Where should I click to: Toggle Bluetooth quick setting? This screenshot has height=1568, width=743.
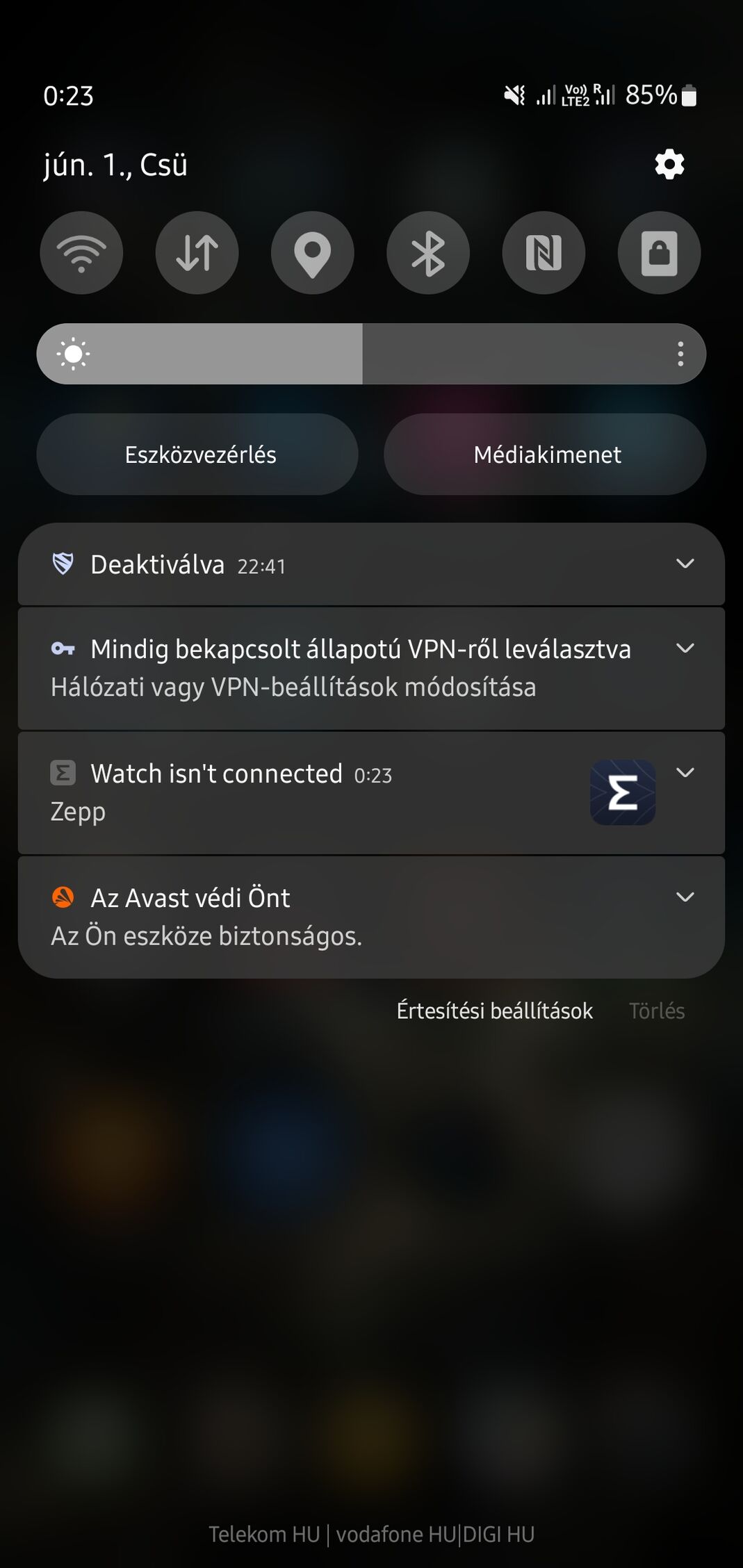click(428, 253)
